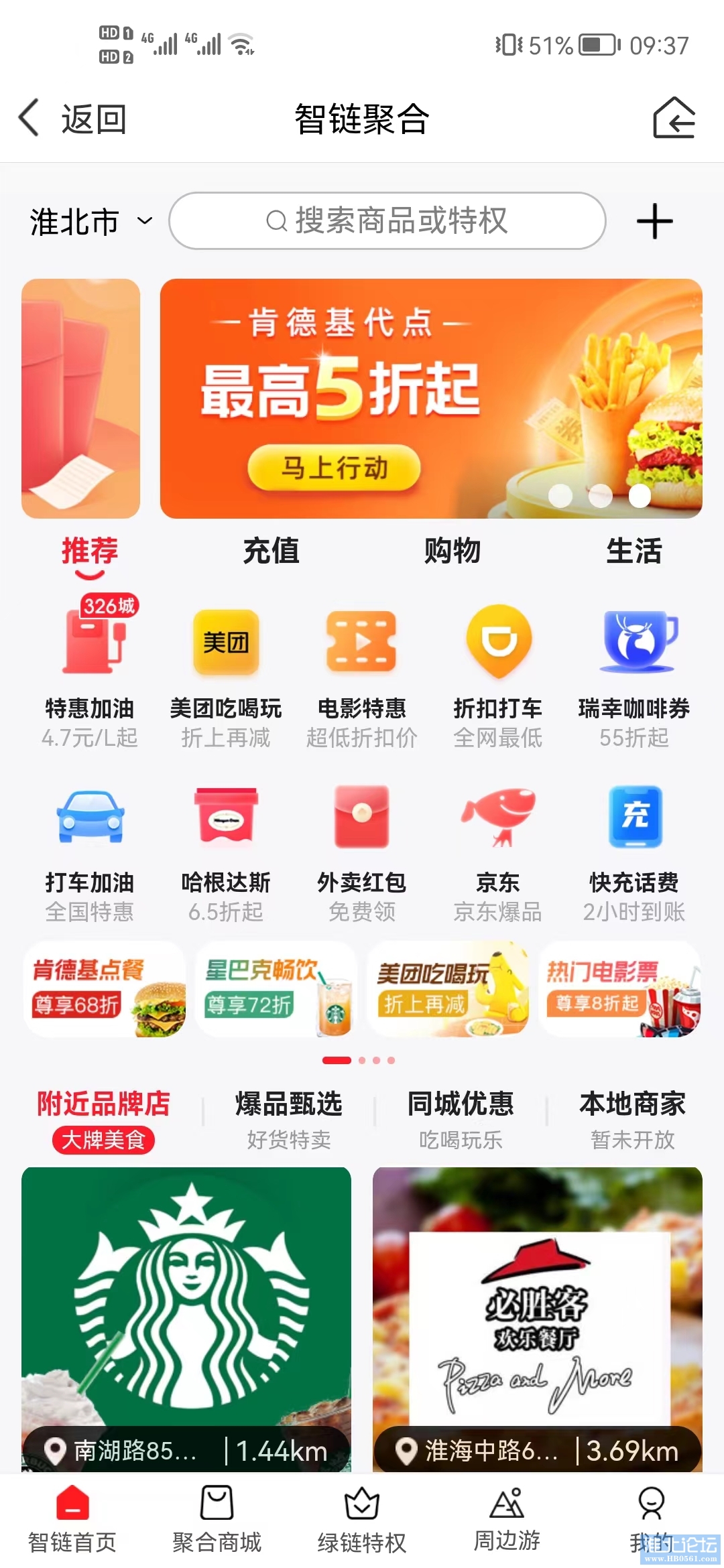Tap the plus icon beside search
Image resolution: width=724 pixels, height=1568 pixels.
click(x=654, y=222)
